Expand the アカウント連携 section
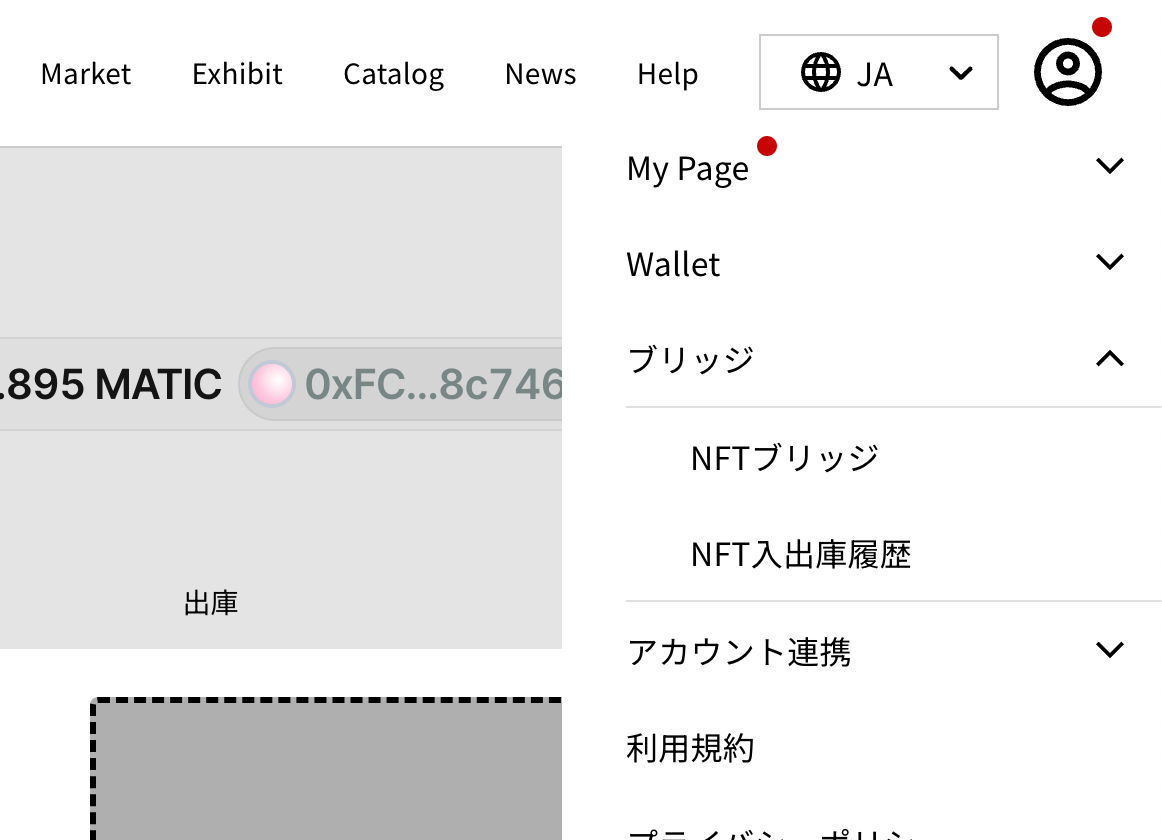 click(x=875, y=652)
